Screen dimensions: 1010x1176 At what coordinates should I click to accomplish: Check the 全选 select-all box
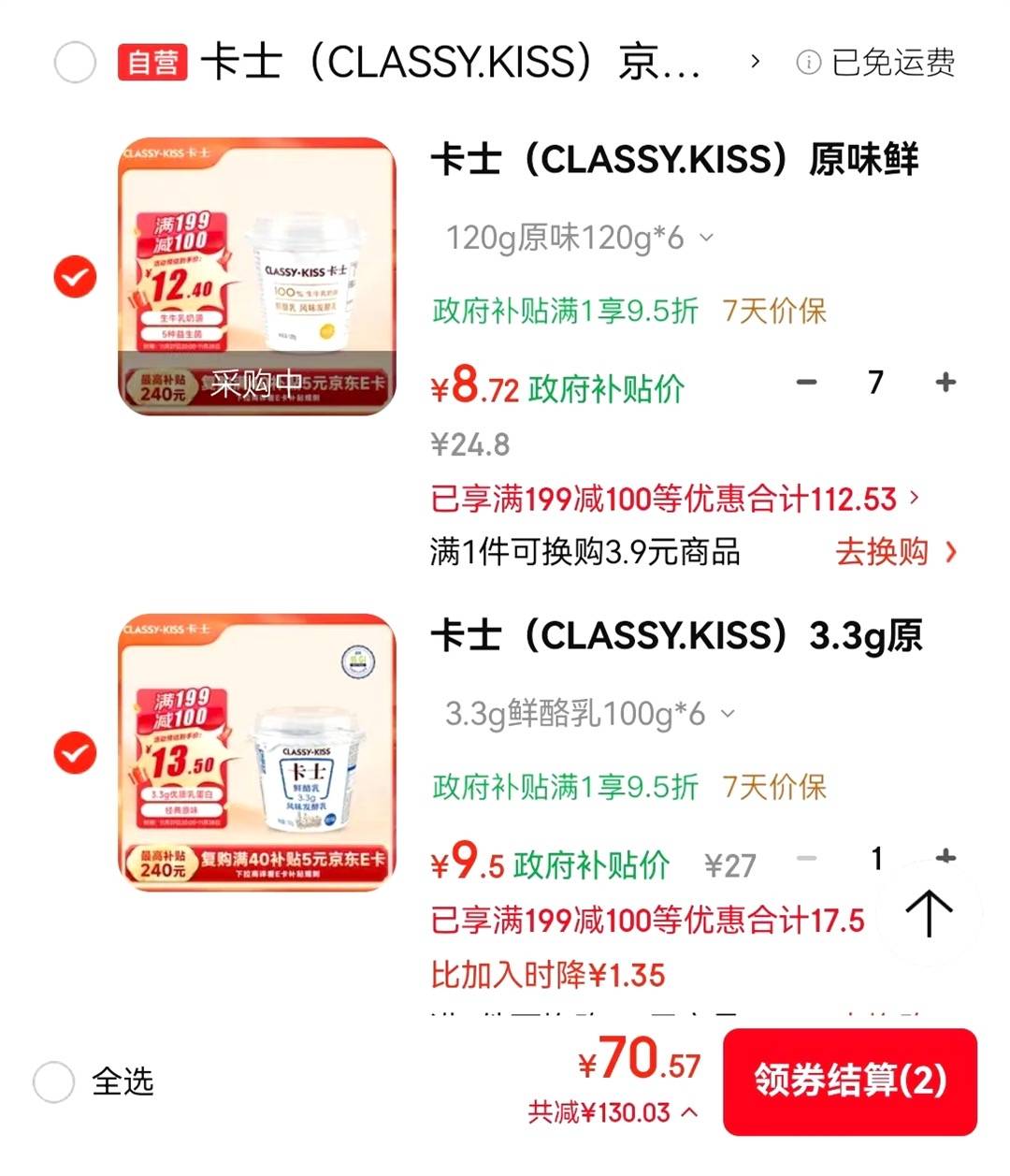[53, 1082]
